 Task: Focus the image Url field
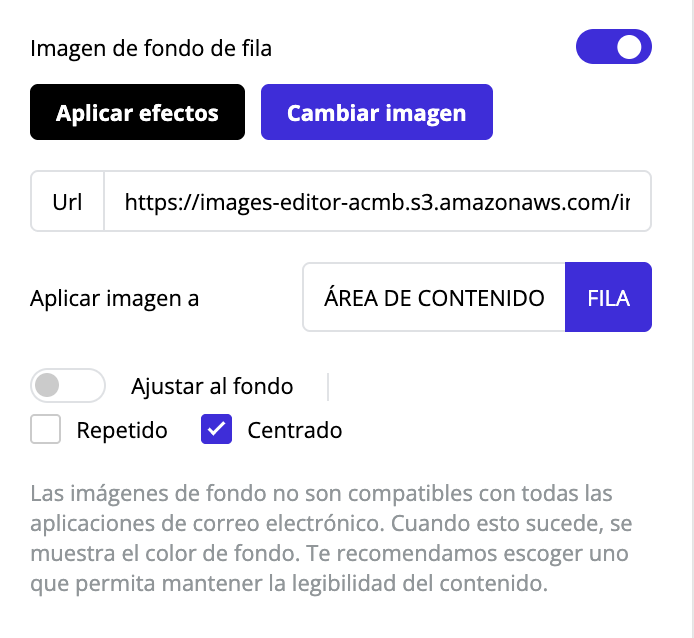378,202
